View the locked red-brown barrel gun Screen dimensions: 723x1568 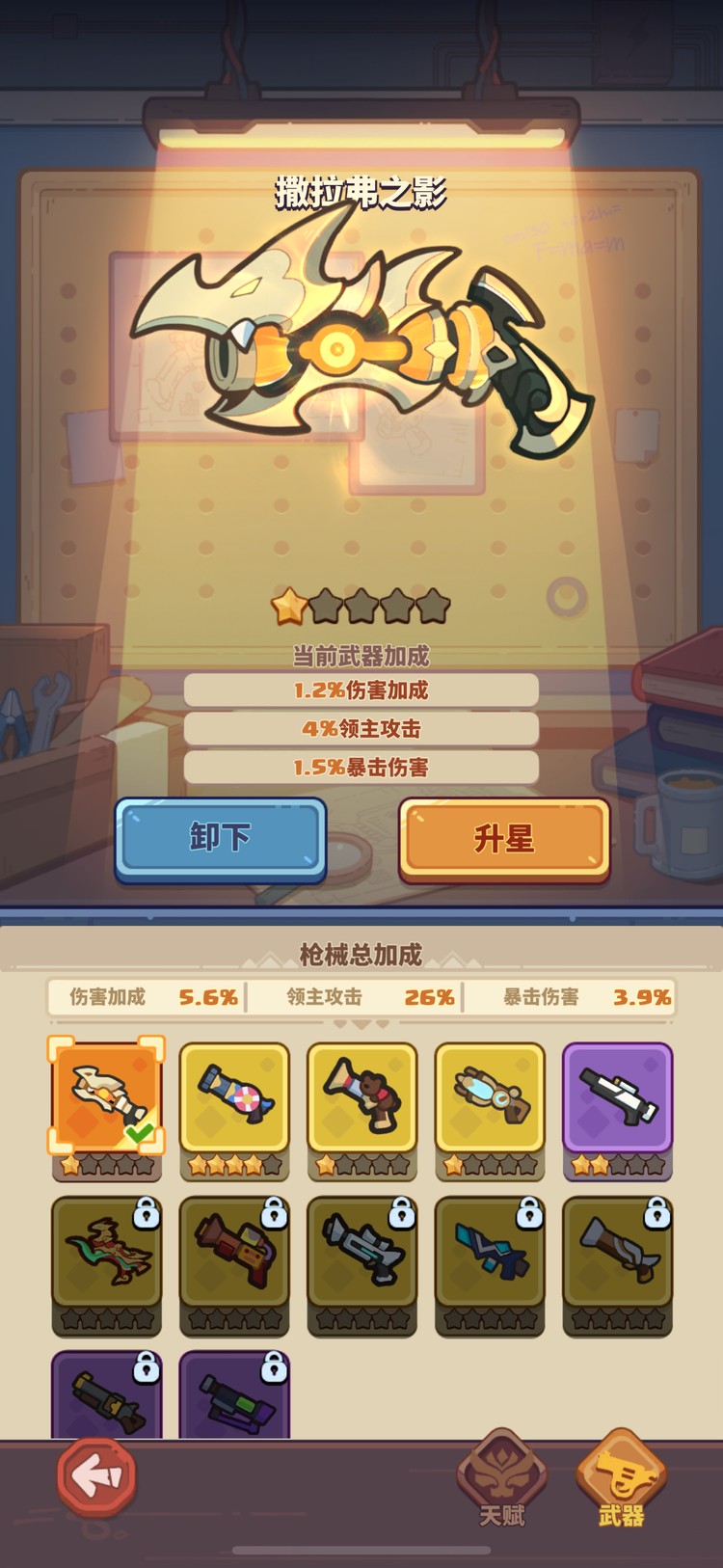tap(234, 1254)
